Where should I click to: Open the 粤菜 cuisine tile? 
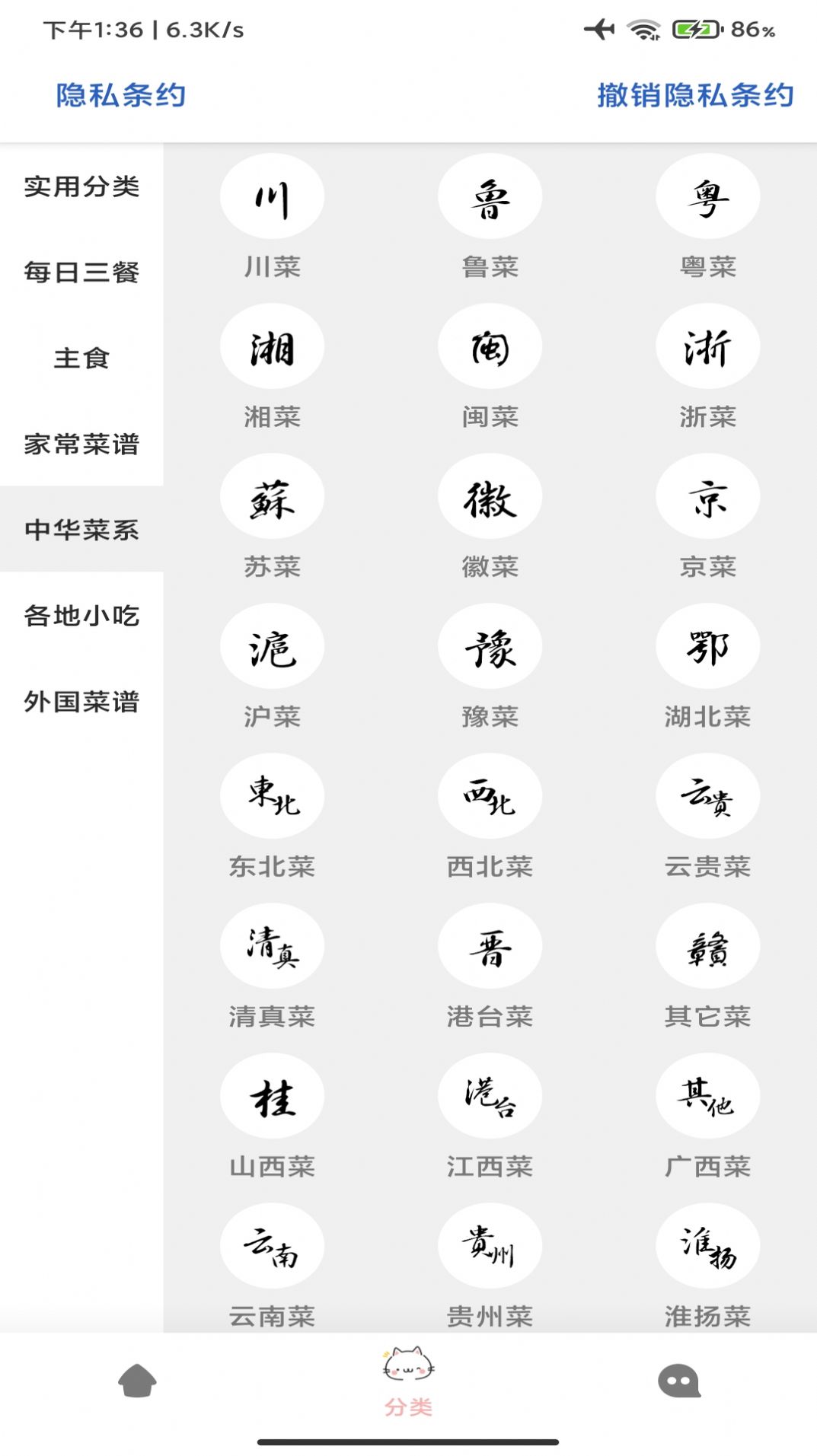[707, 197]
